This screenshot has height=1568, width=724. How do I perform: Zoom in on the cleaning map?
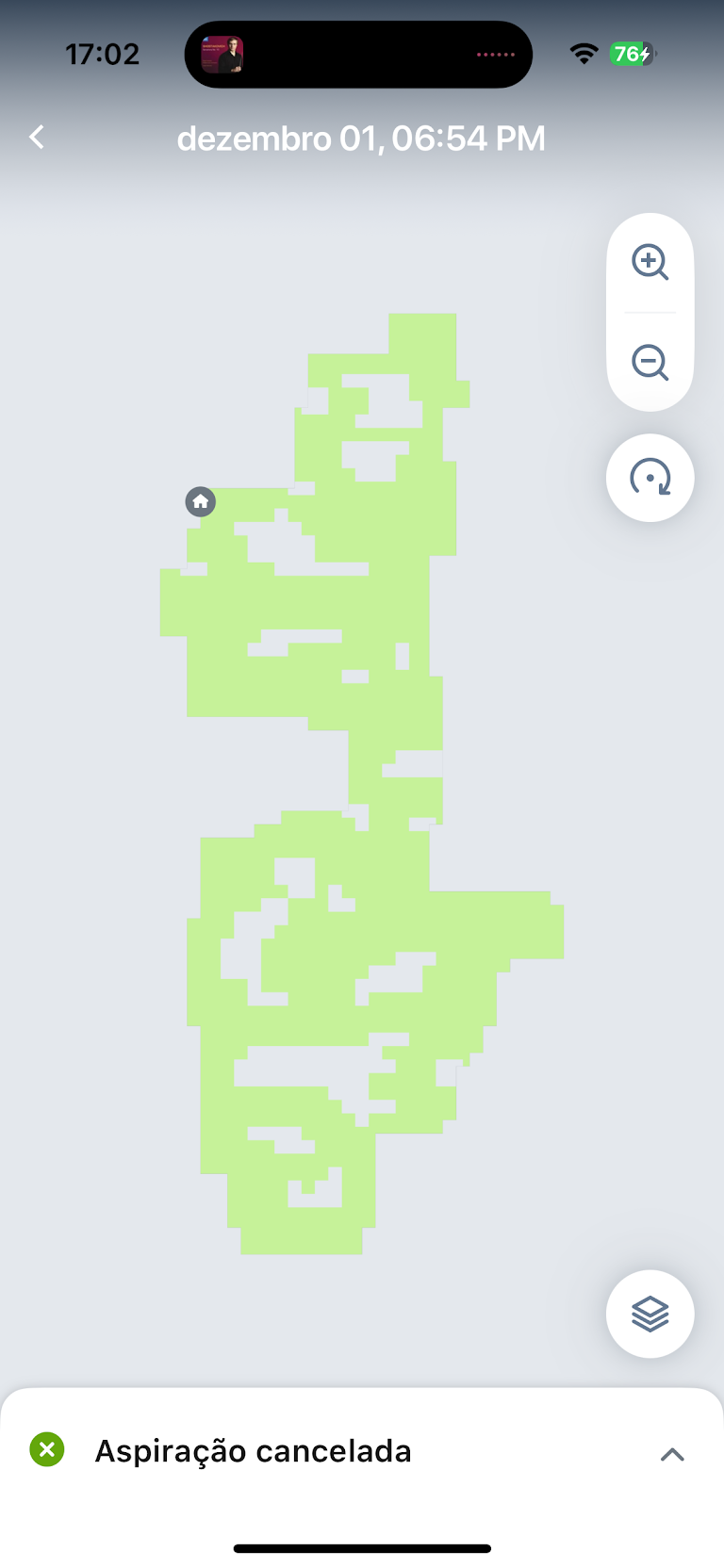coord(650,262)
